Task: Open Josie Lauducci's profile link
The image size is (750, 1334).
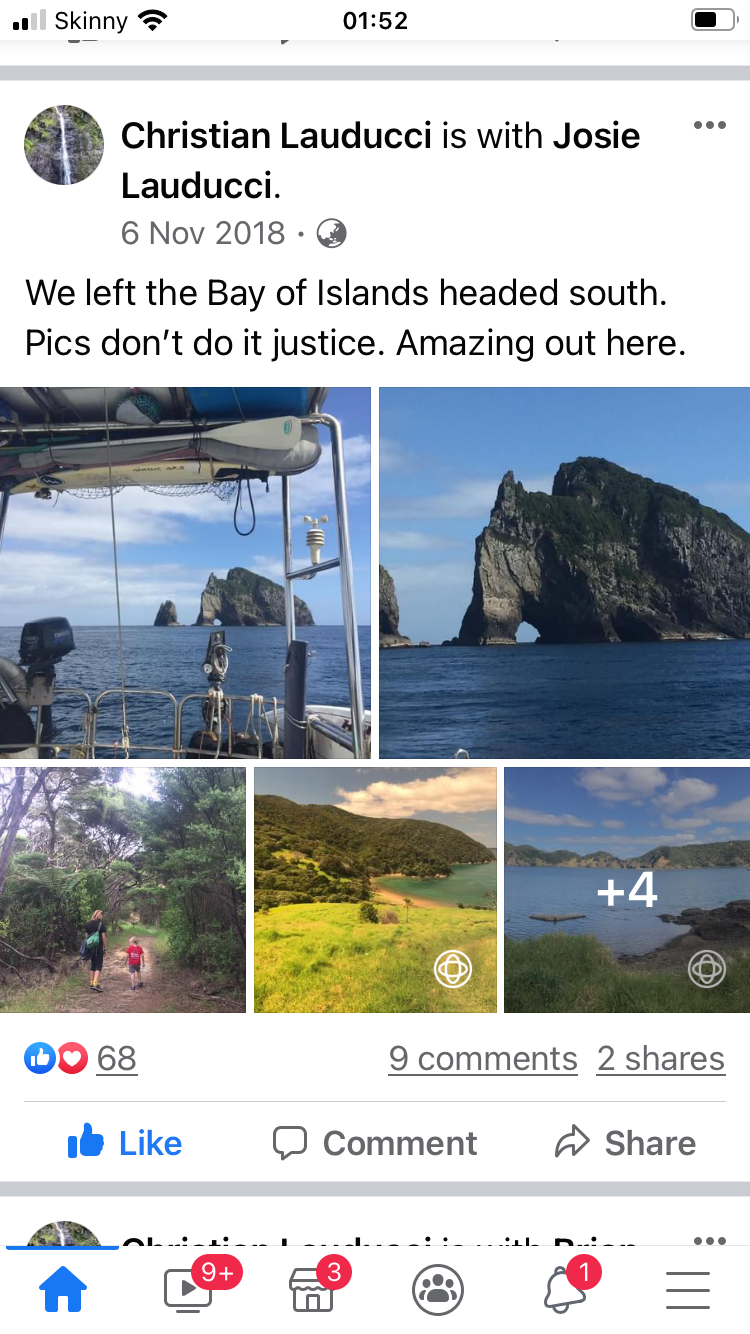Action: click(x=596, y=135)
